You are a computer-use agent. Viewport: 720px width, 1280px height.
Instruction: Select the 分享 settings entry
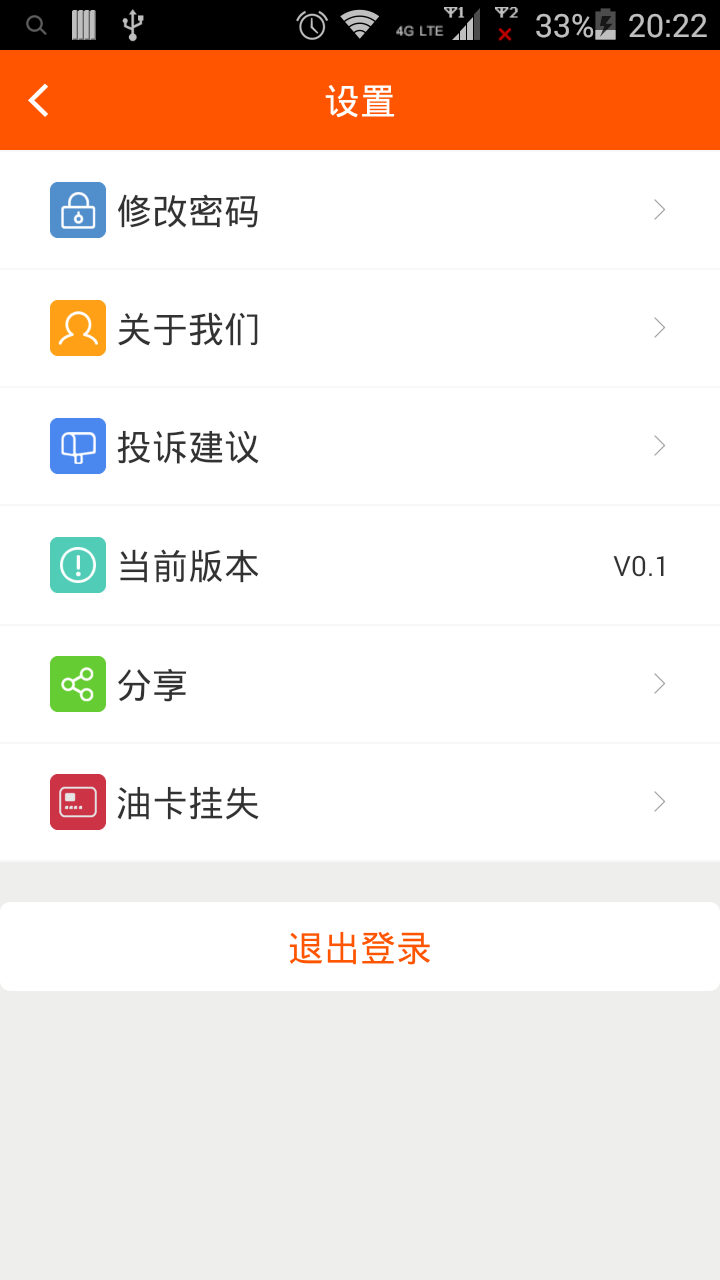click(360, 683)
